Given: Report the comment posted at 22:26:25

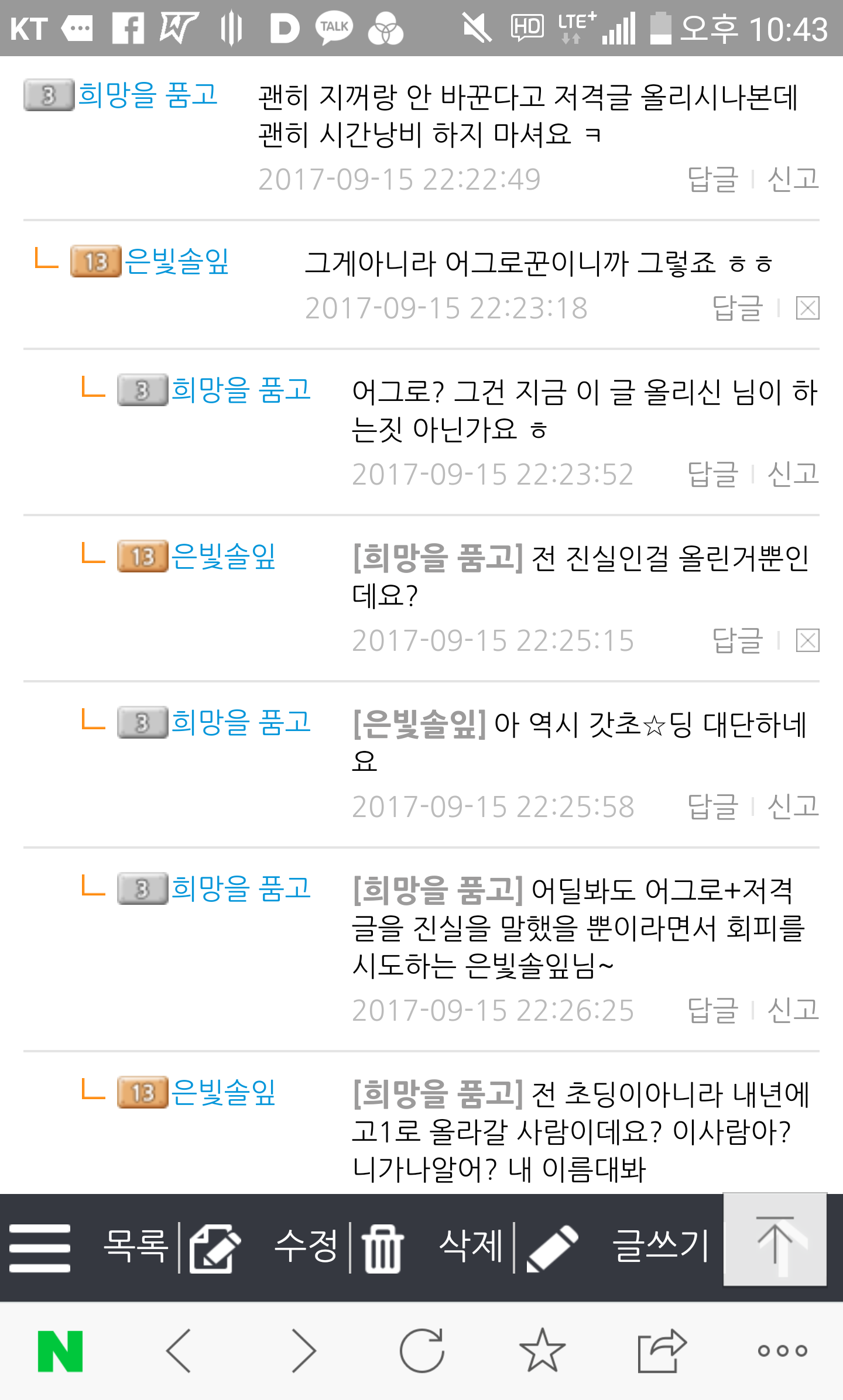Looking at the screenshot, I should point(793,1010).
